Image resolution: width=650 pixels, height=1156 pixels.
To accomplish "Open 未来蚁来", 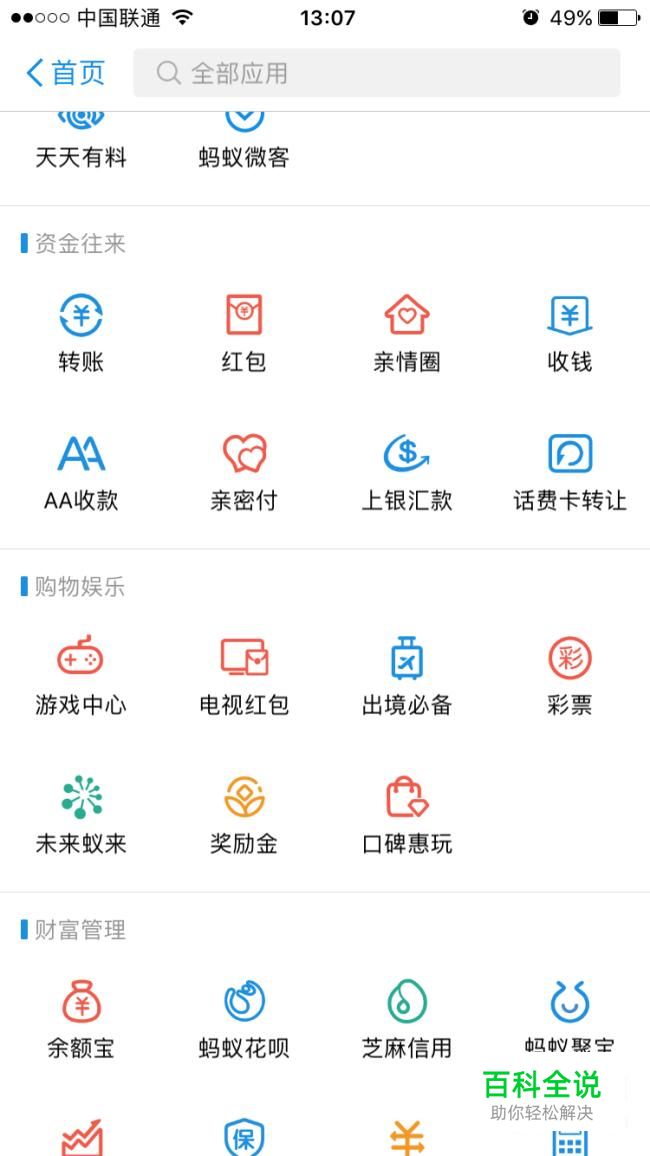I will tap(81, 814).
